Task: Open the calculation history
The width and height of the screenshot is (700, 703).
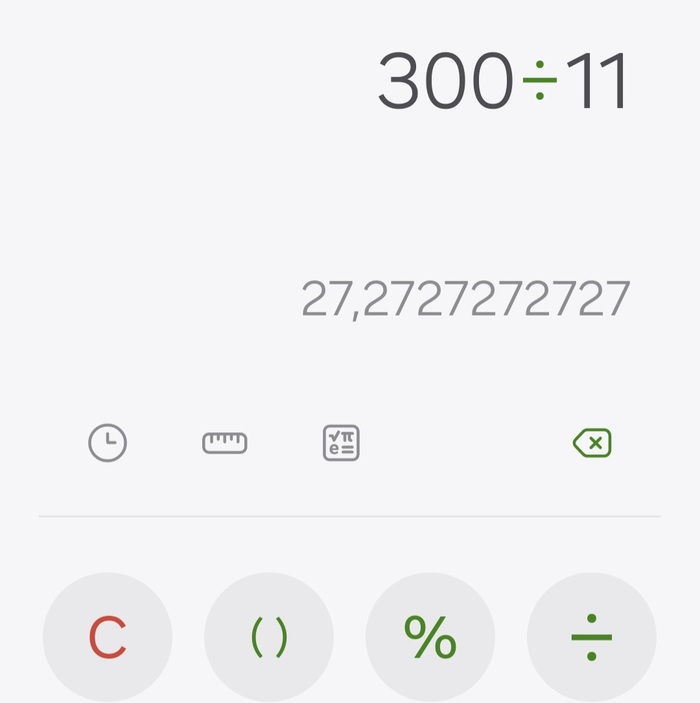Action: tap(108, 442)
